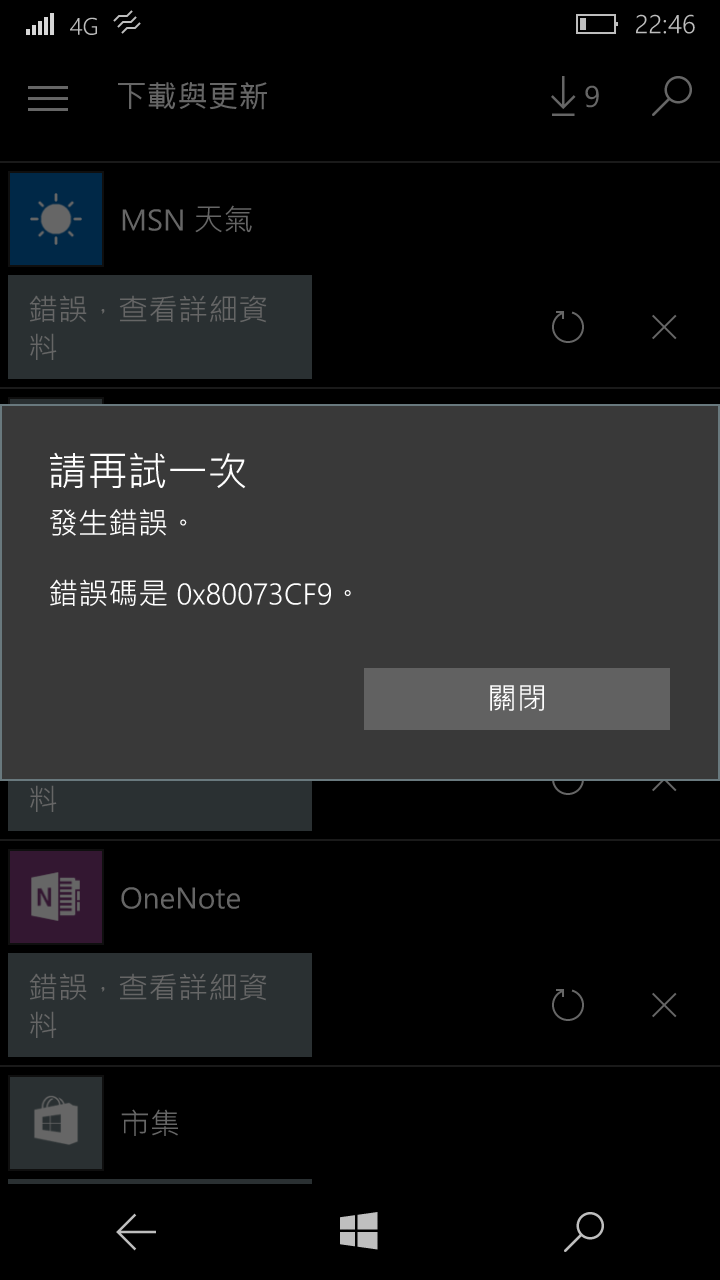Go to the Windows start screen

[x=359, y=1231]
